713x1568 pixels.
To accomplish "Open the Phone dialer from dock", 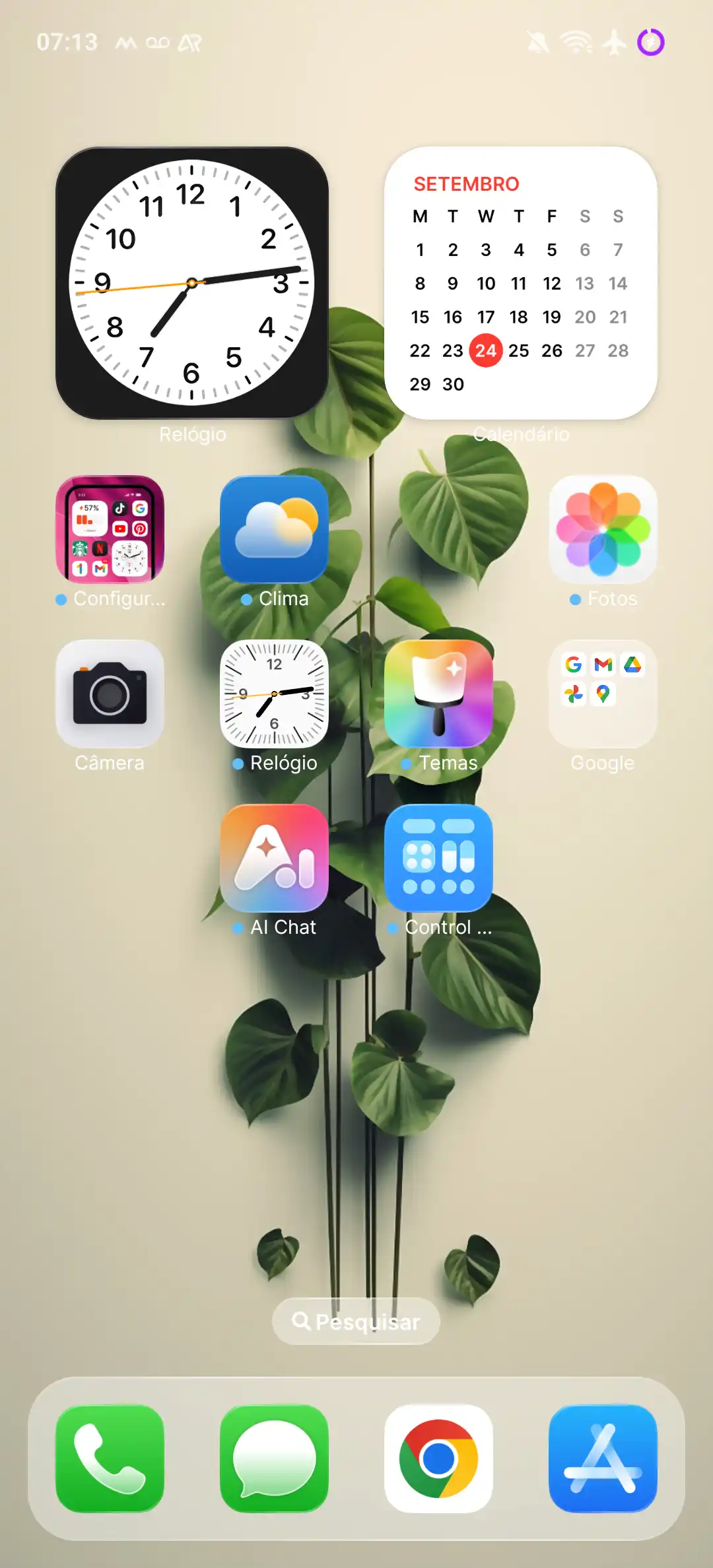I will tap(110, 1458).
